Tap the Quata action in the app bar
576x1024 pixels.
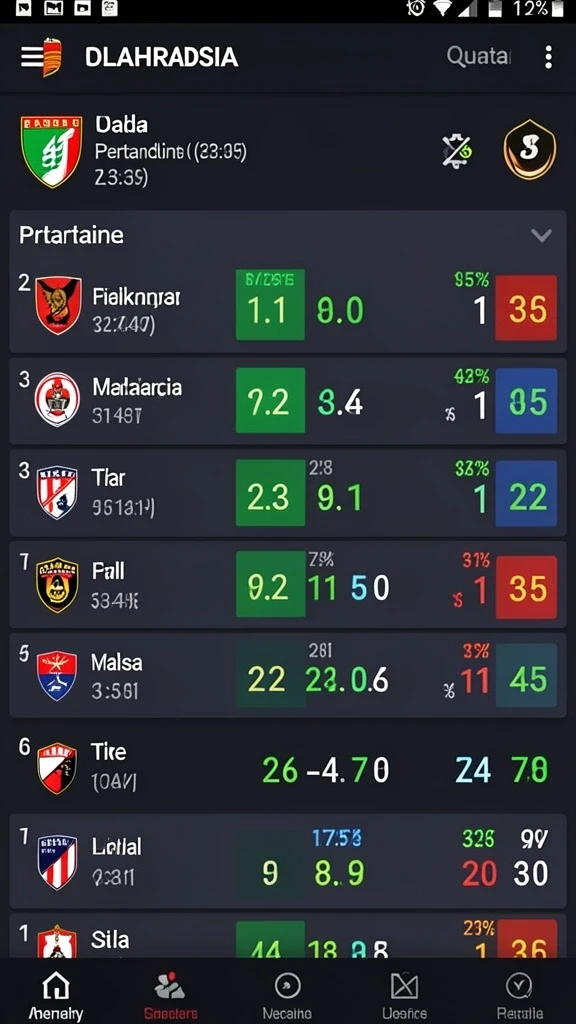[x=478, y=57]
